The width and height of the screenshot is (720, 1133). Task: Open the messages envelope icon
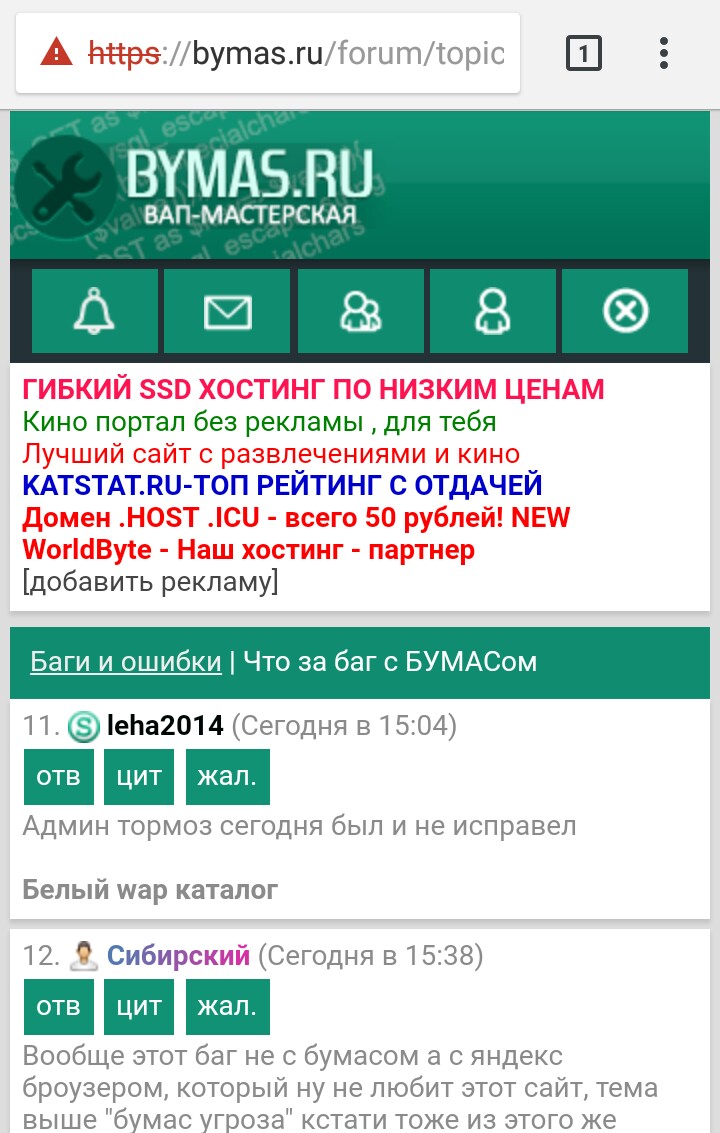(x=227, y=312)
